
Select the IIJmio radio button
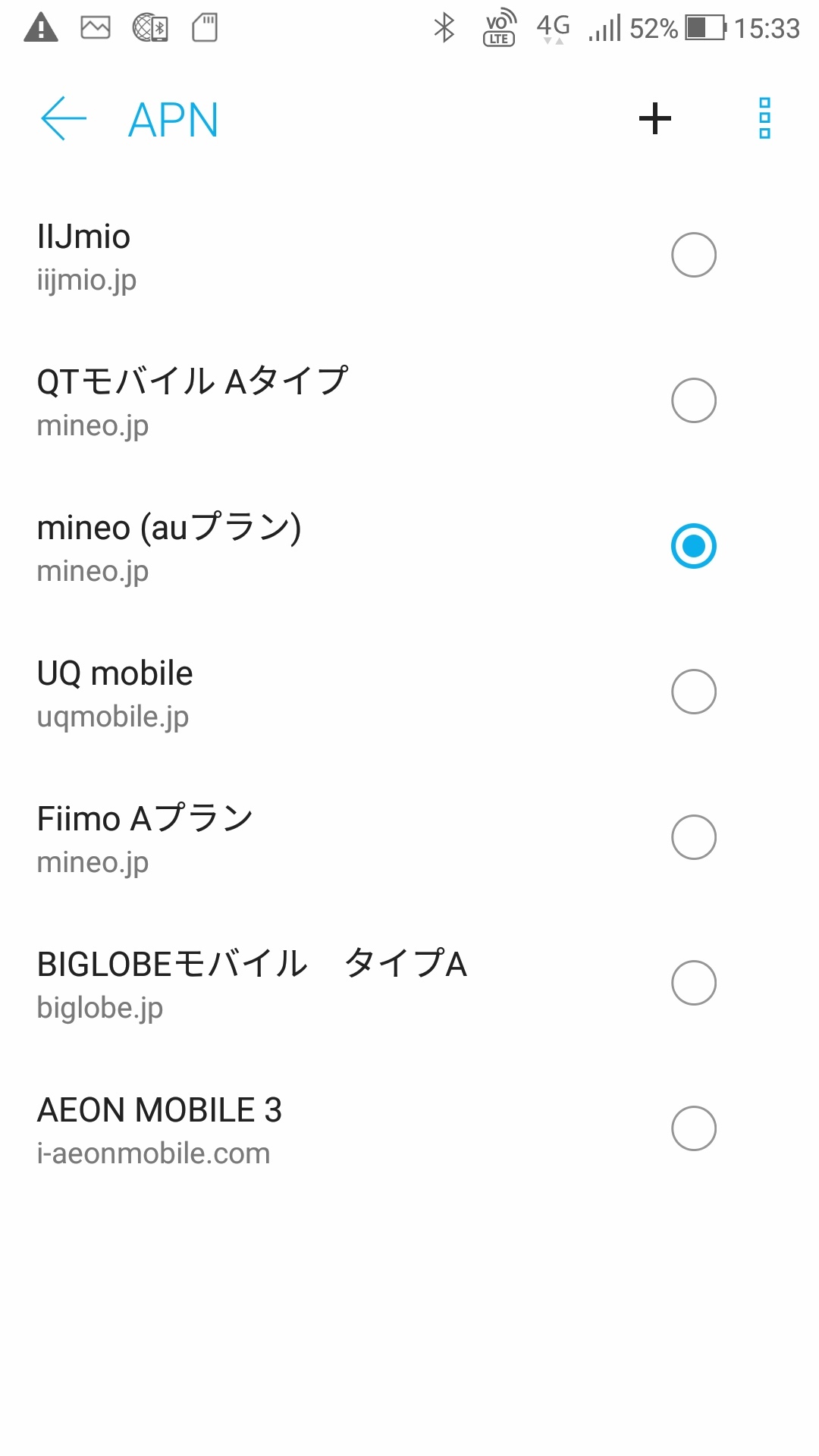click(693, 255)
